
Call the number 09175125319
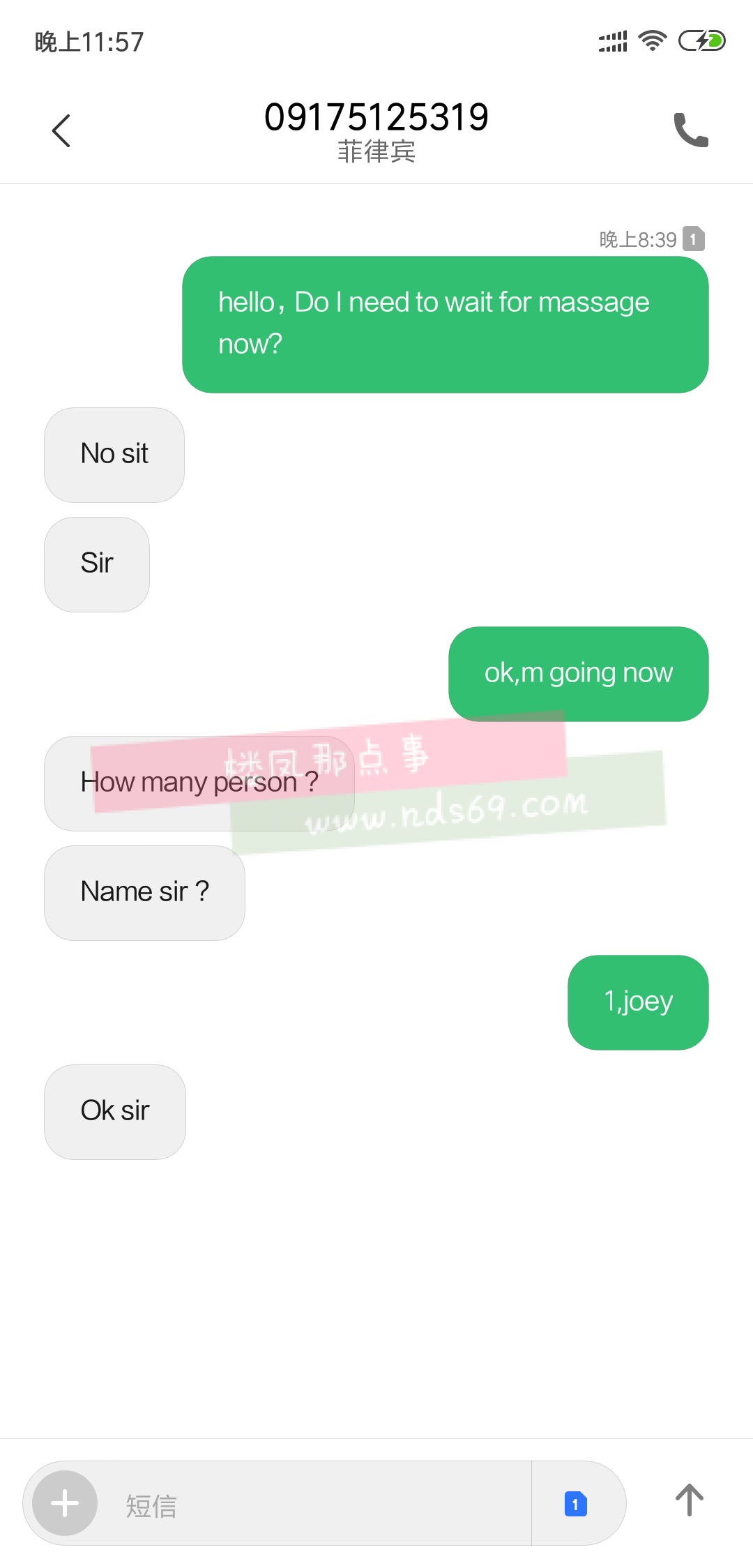[x=690, y=130]
